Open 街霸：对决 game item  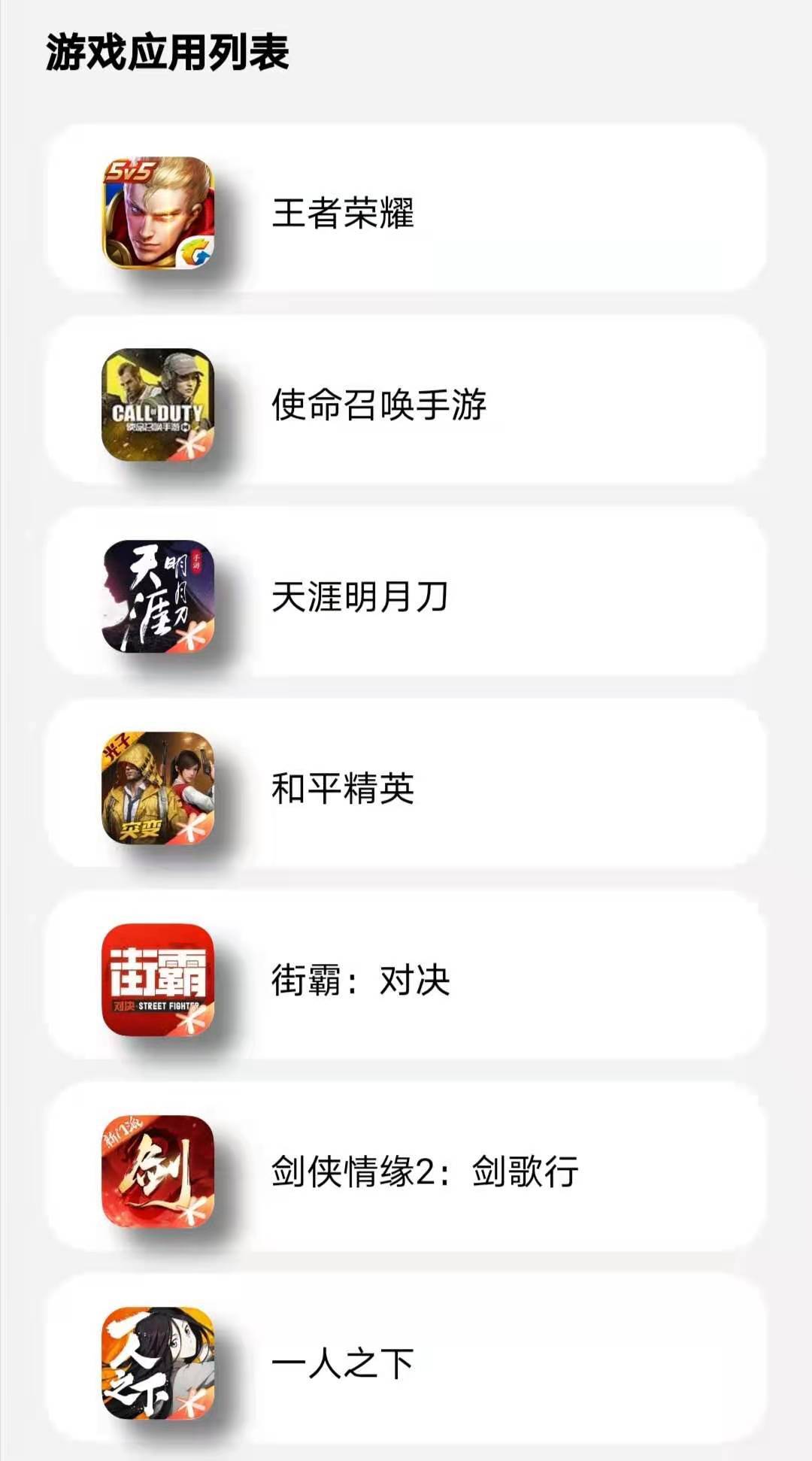pos(406,980)
